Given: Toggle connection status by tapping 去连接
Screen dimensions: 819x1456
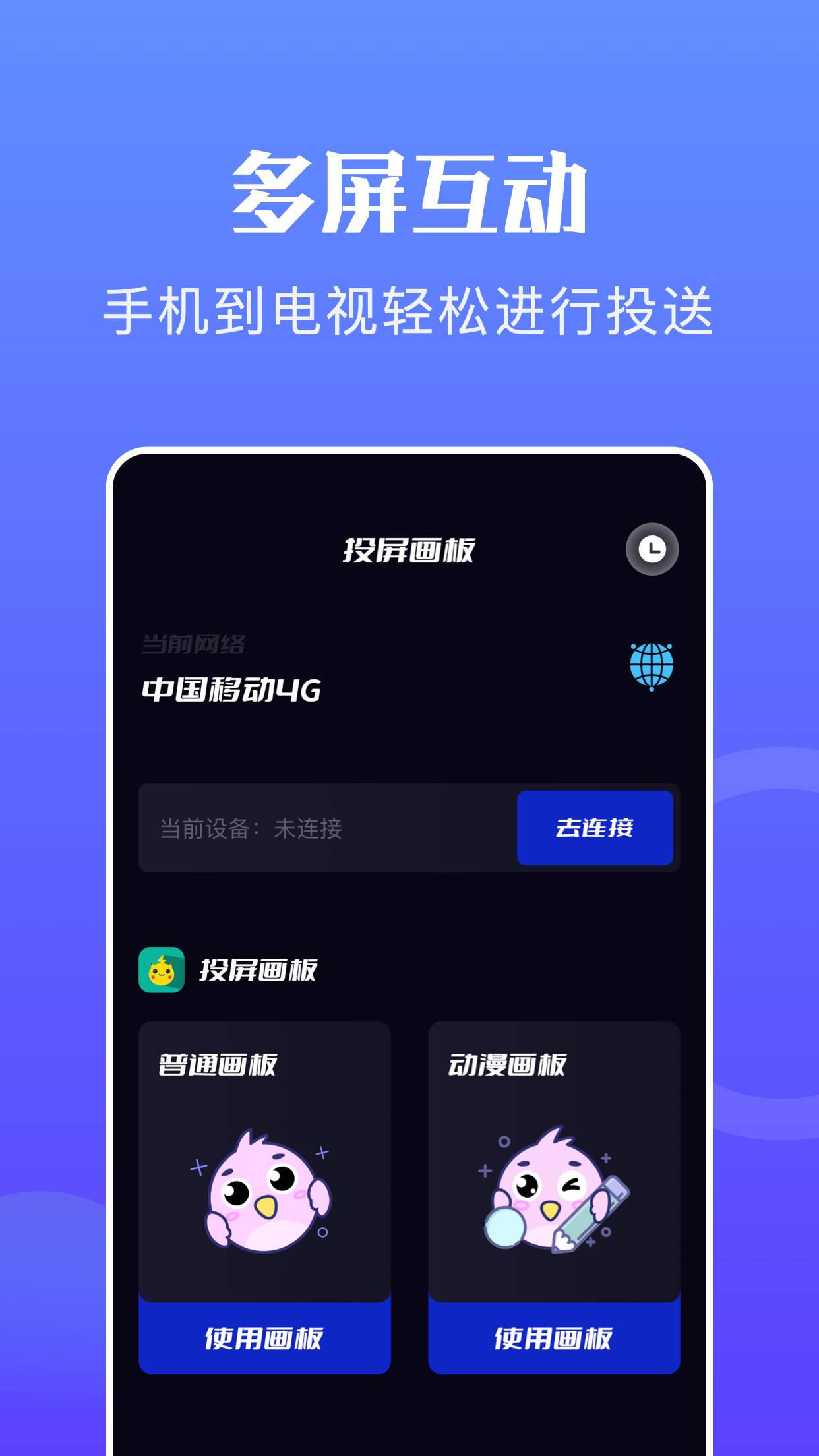Looking at the screenshot, I should (x=595, y=830).
